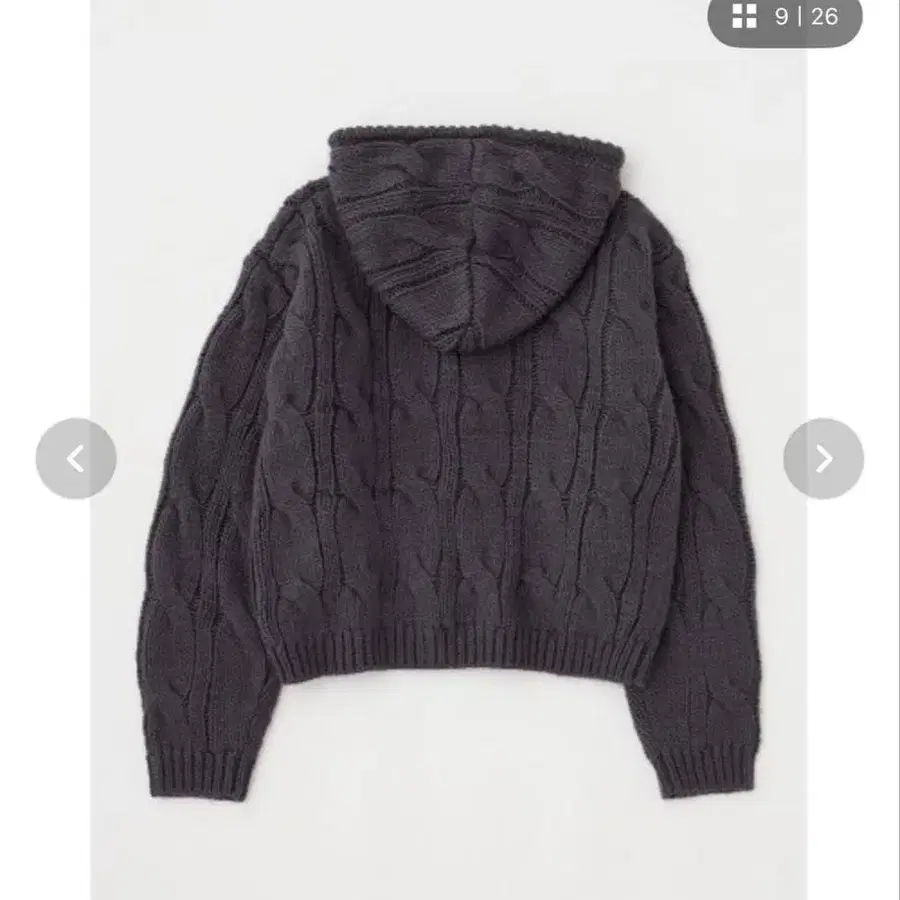
Task: Go to the previous product image
Action: [x=76, y=459]
